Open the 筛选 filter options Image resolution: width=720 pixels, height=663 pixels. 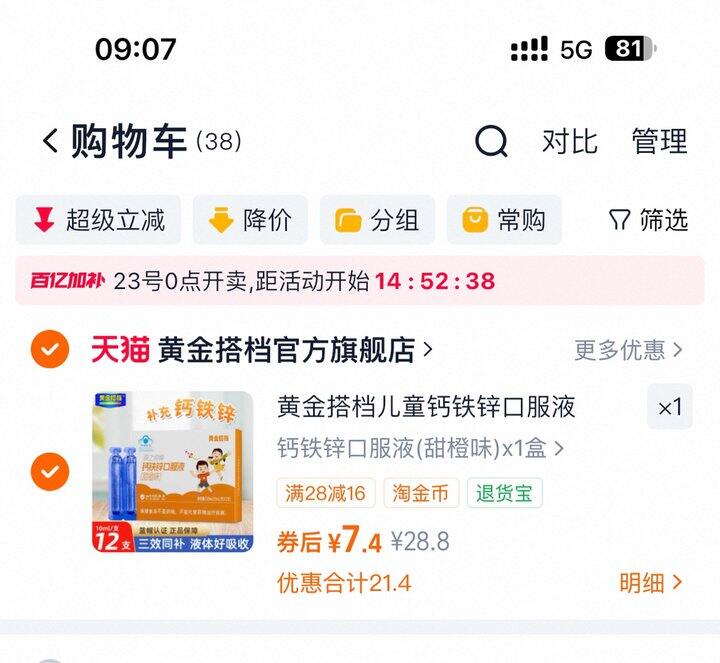tap(648, 220)
